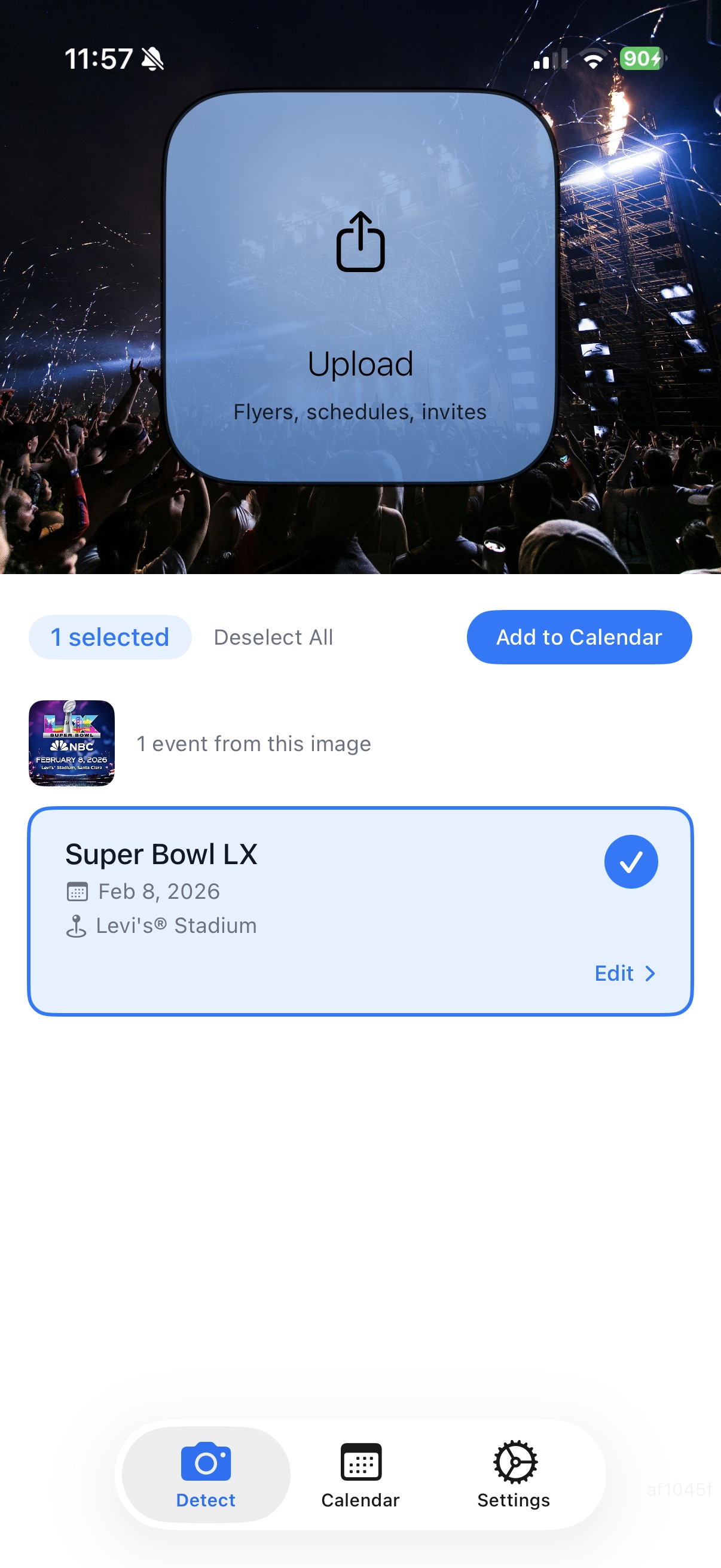This screenshot has height=1568, width=721.
Task: Open Edit with its chevron arrow
Action: [x=625, y=974]
